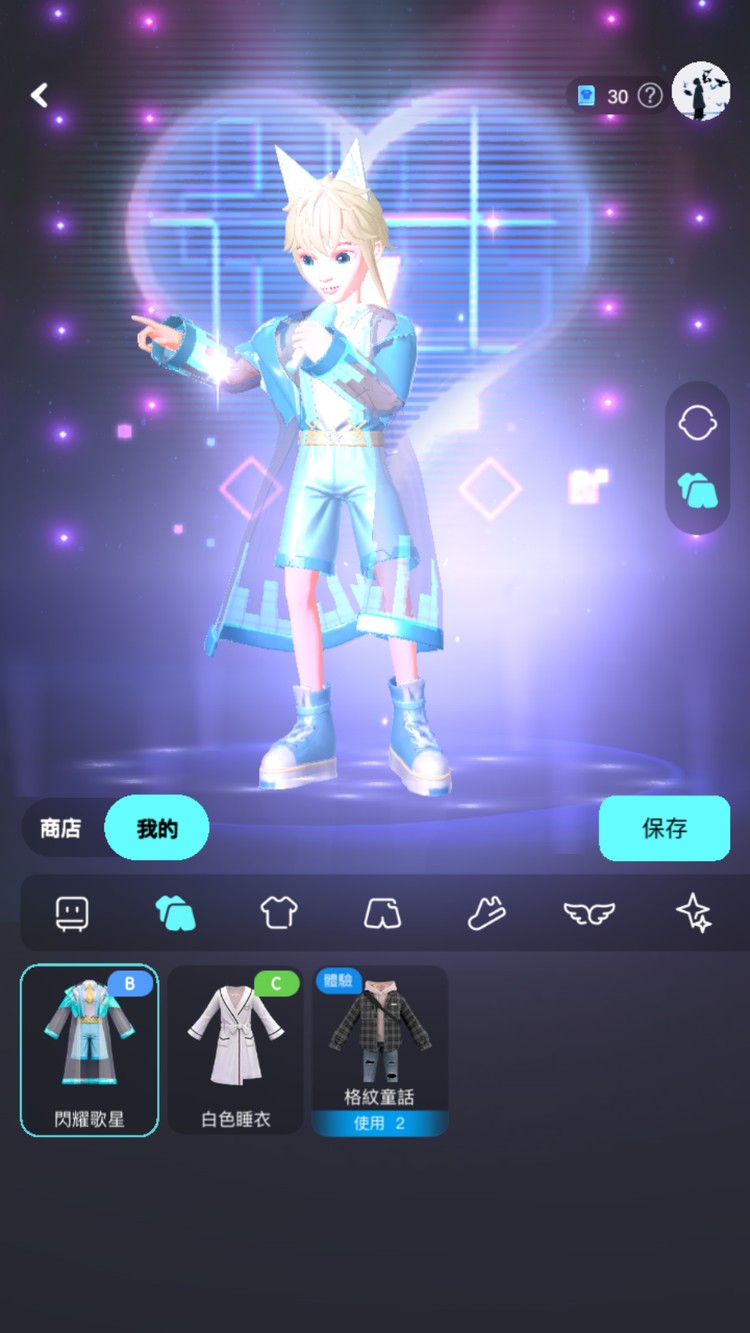Open the sparkle effects category

[693, 912]
